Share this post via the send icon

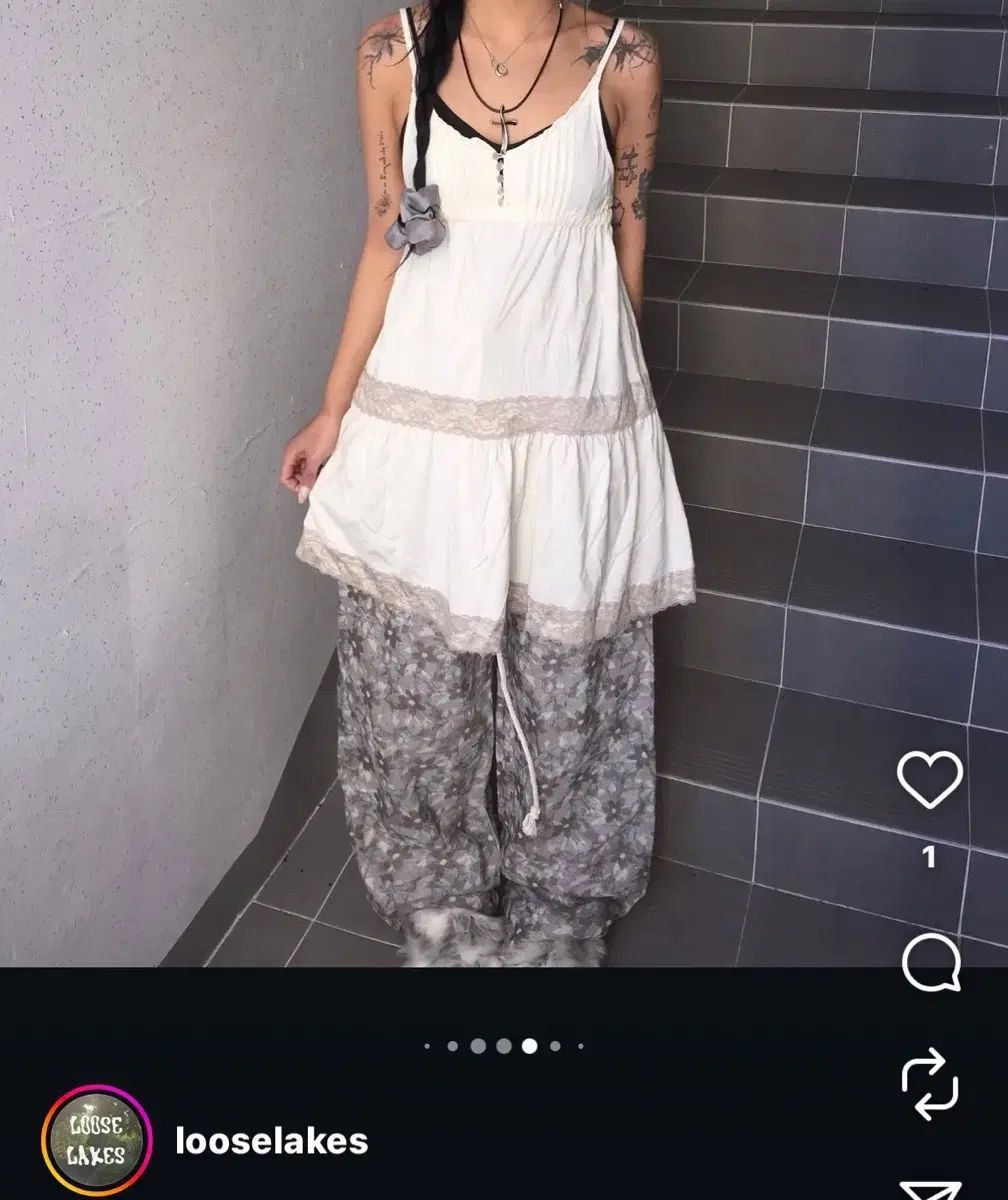929,1189
